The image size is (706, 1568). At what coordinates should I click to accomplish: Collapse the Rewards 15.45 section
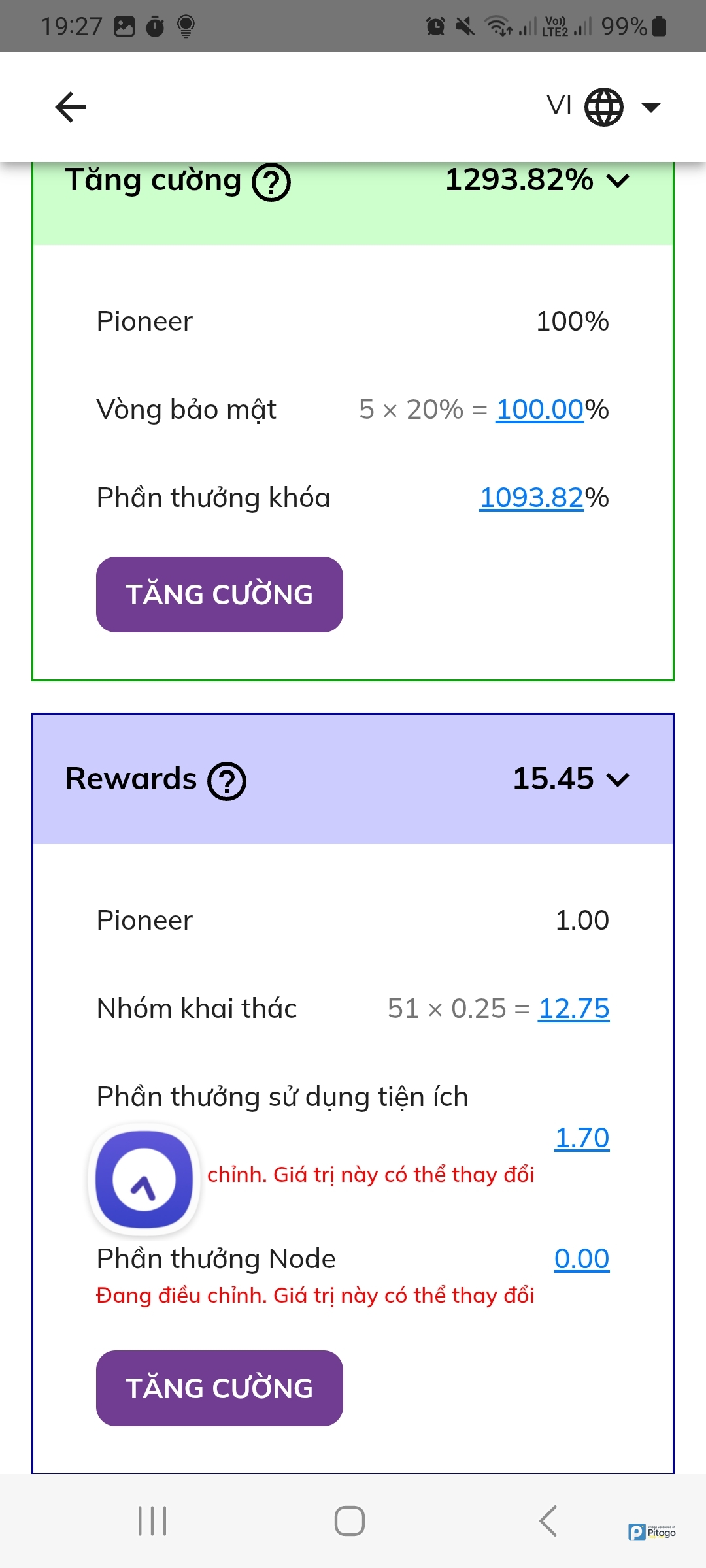coord(618,779)
